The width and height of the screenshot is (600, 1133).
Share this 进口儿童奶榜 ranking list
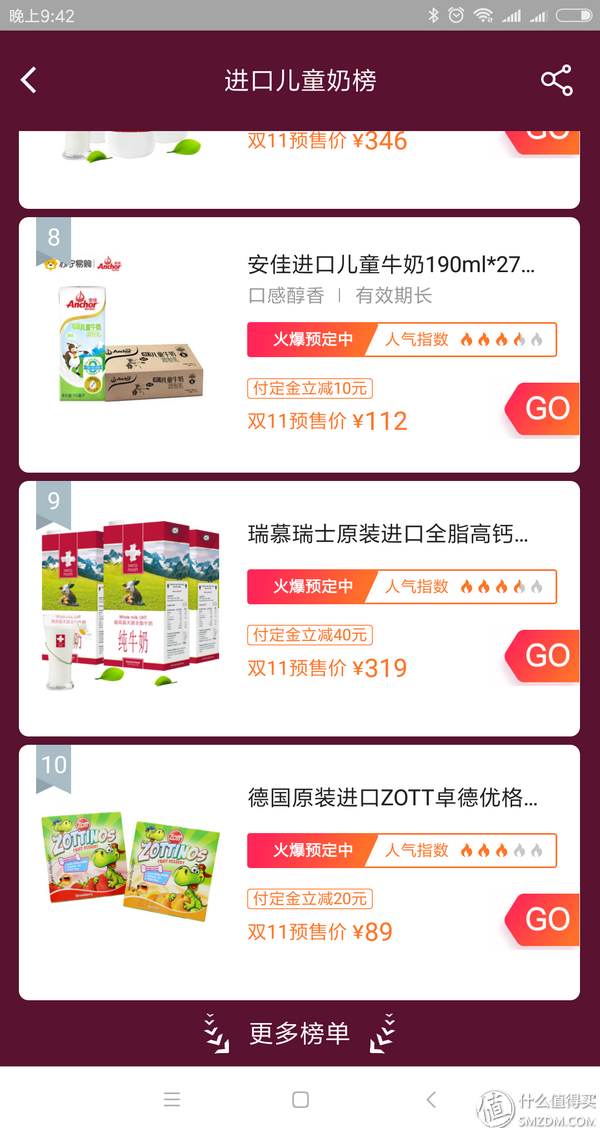pyautogui.click(x=556, y=81)
